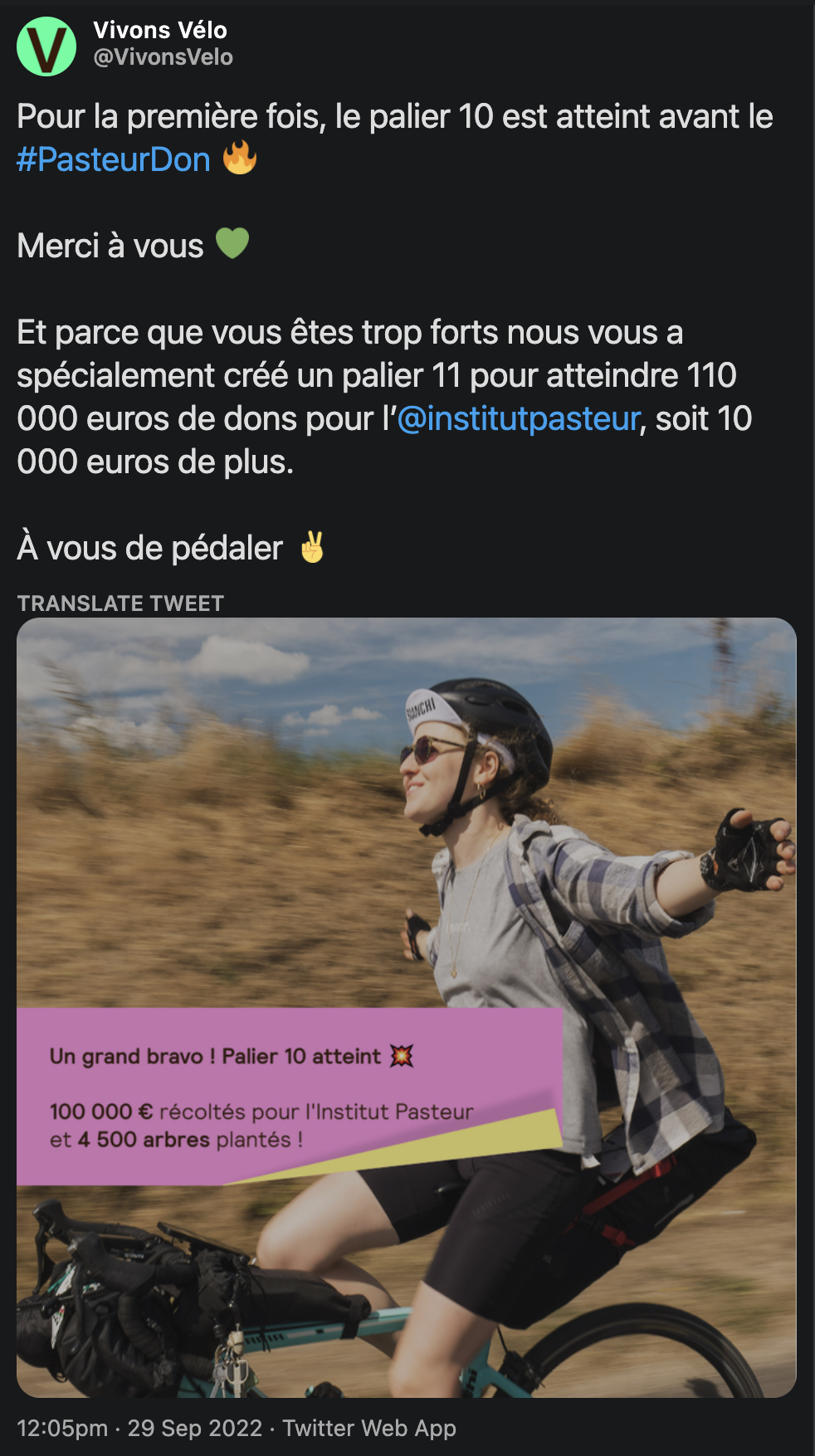The image size is (815, 1456).
Task: Open the #PasteurDon hashtag
Action: tap(114, 159)
